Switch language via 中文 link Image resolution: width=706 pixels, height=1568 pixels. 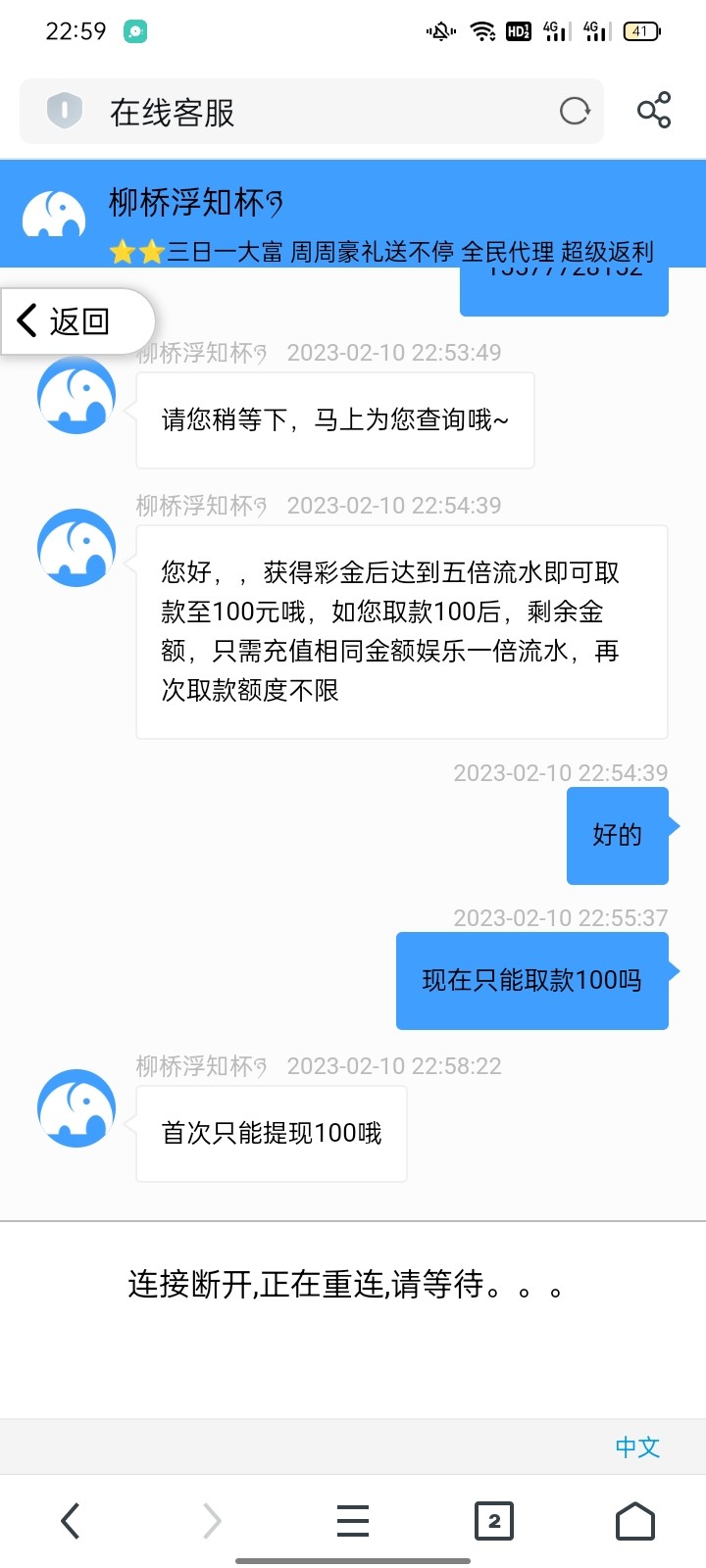(637, 1446)
